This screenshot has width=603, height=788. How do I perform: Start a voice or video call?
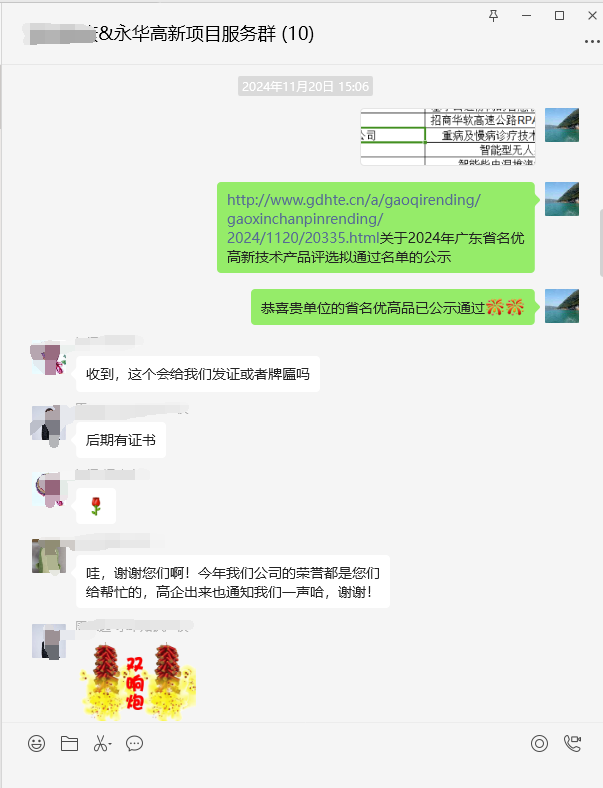pyautogui.click(x=573, y=743)
